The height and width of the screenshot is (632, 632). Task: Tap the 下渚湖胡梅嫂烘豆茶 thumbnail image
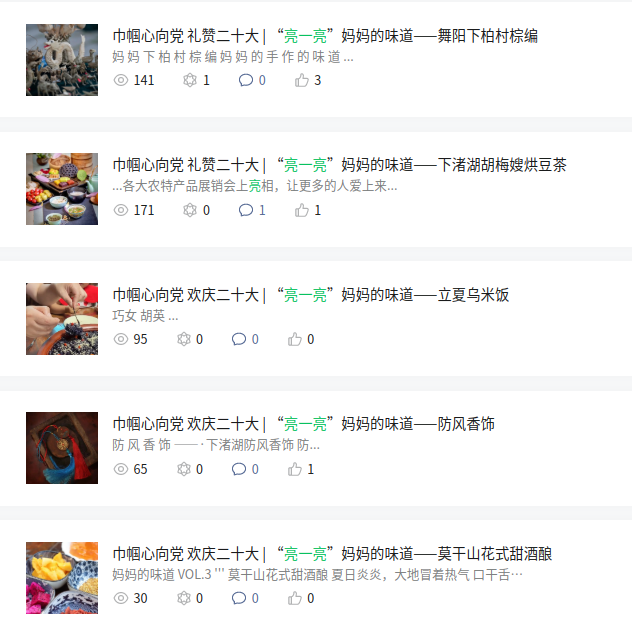coord(62,189)
